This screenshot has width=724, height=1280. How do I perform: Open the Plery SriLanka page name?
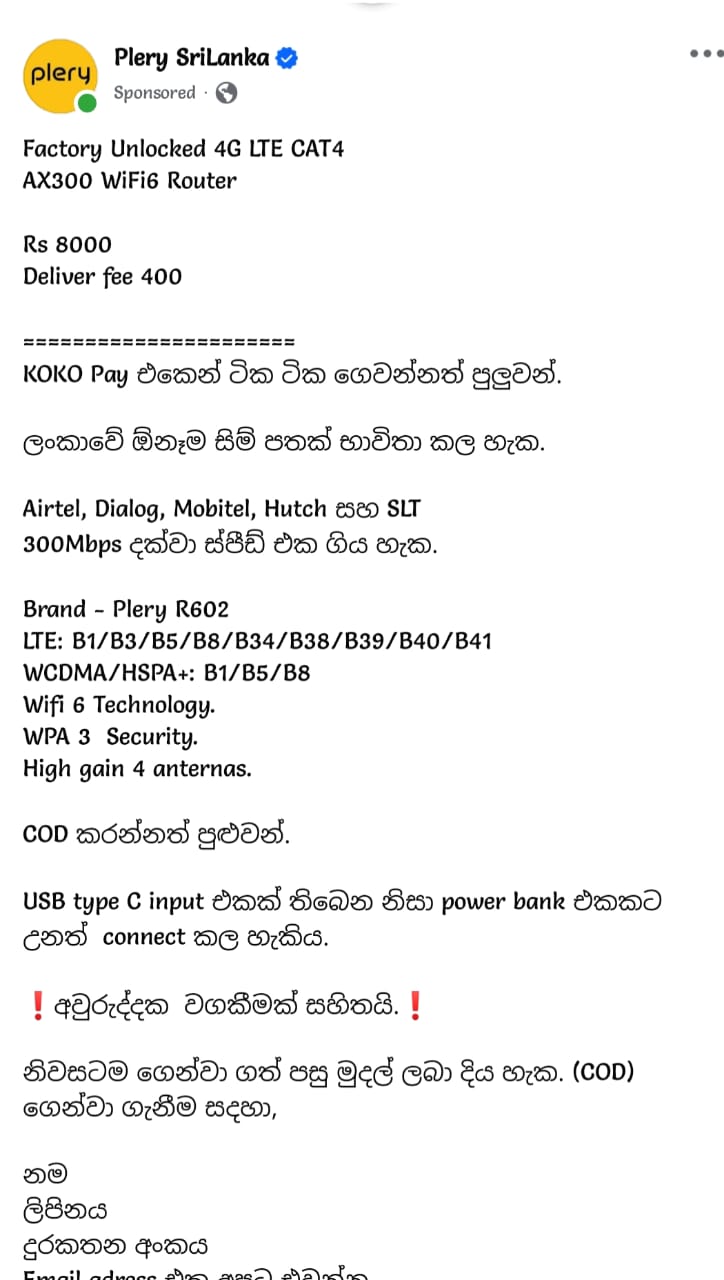[191, 58]
